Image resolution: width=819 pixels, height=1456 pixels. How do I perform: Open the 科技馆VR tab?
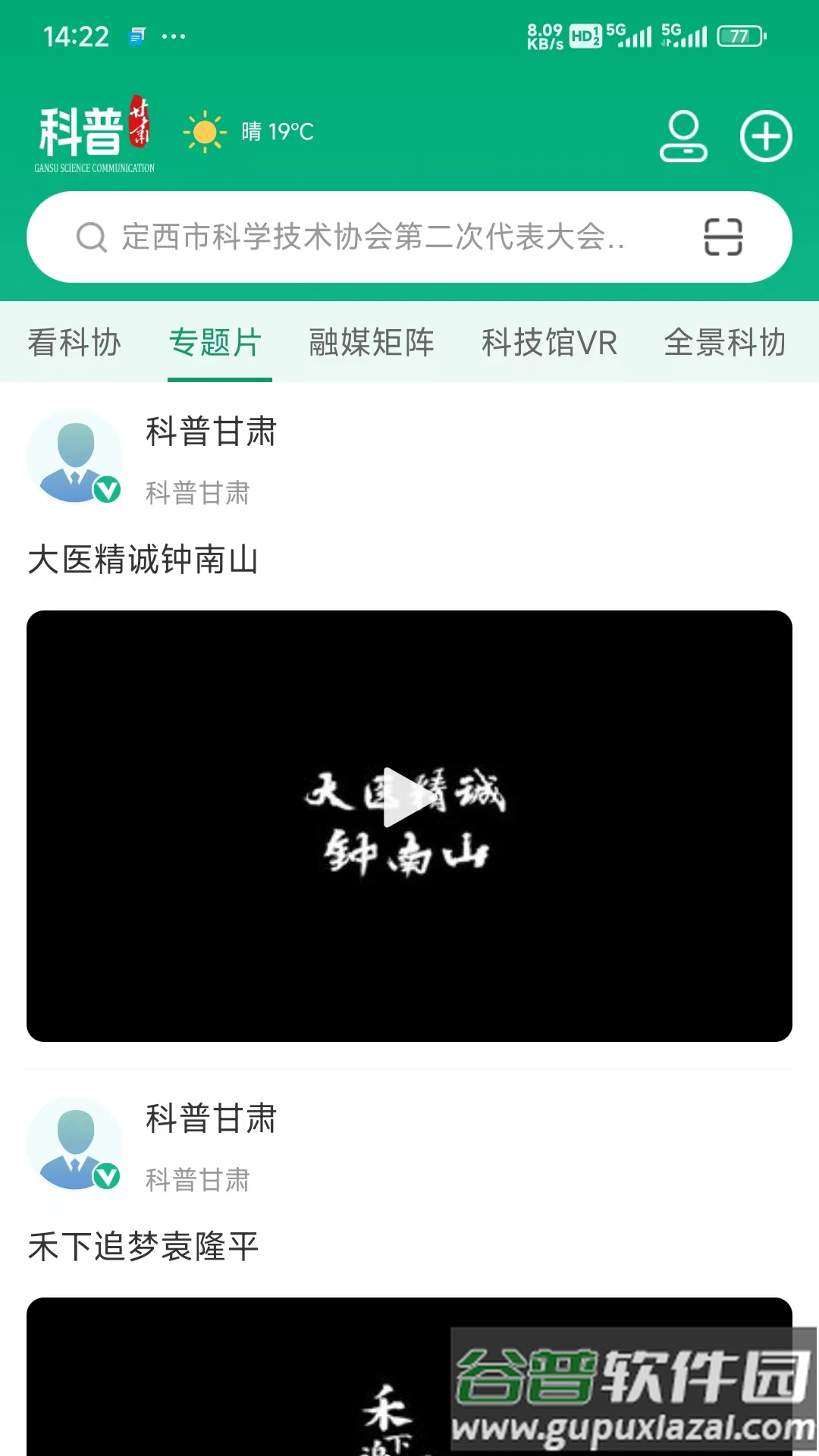(548, 343)
